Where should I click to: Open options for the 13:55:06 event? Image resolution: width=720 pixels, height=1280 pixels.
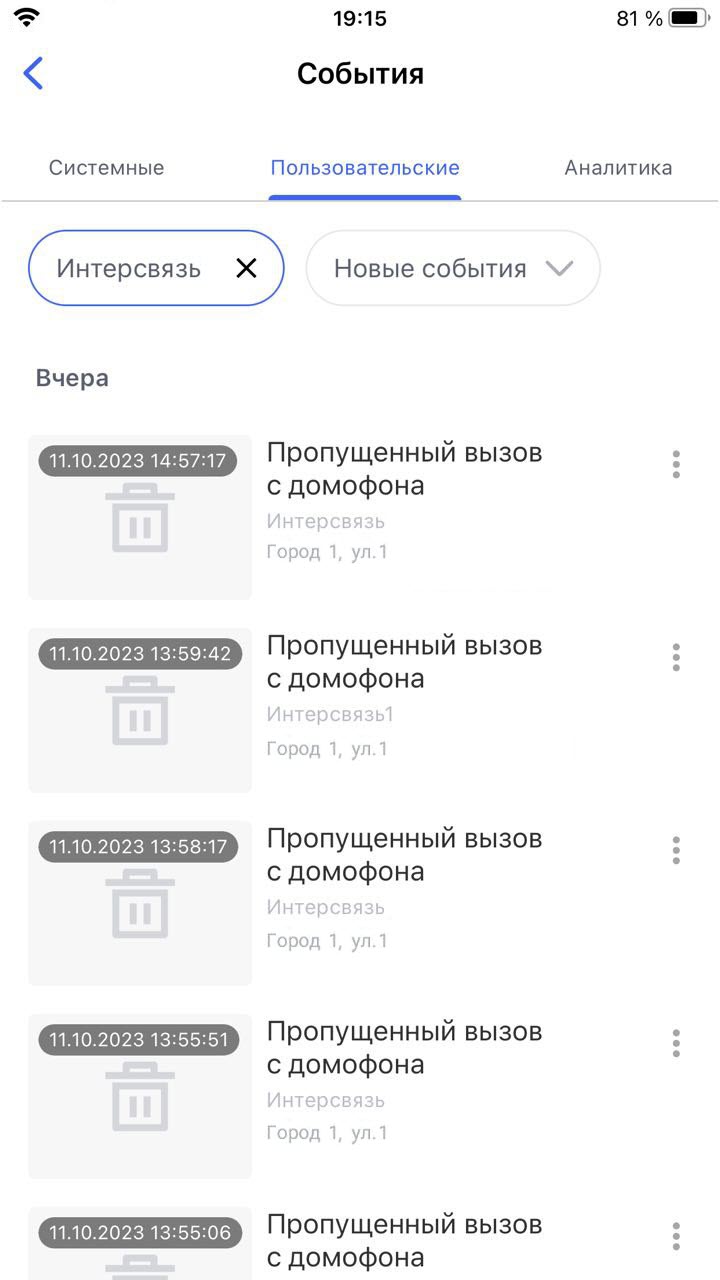click(x=677, y=1236)
